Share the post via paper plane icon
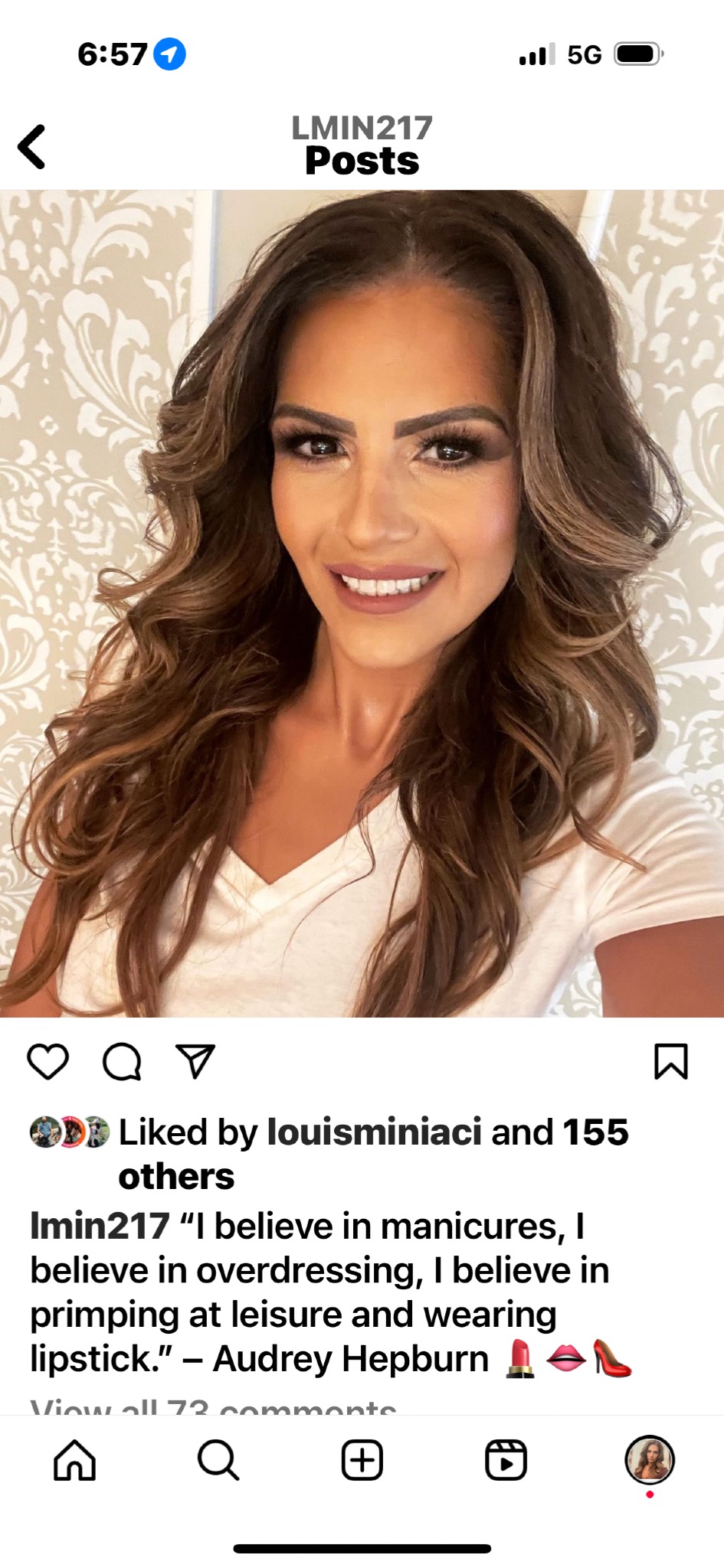Viewport: 724px width, 1568px height. (x=195, y=1061)
